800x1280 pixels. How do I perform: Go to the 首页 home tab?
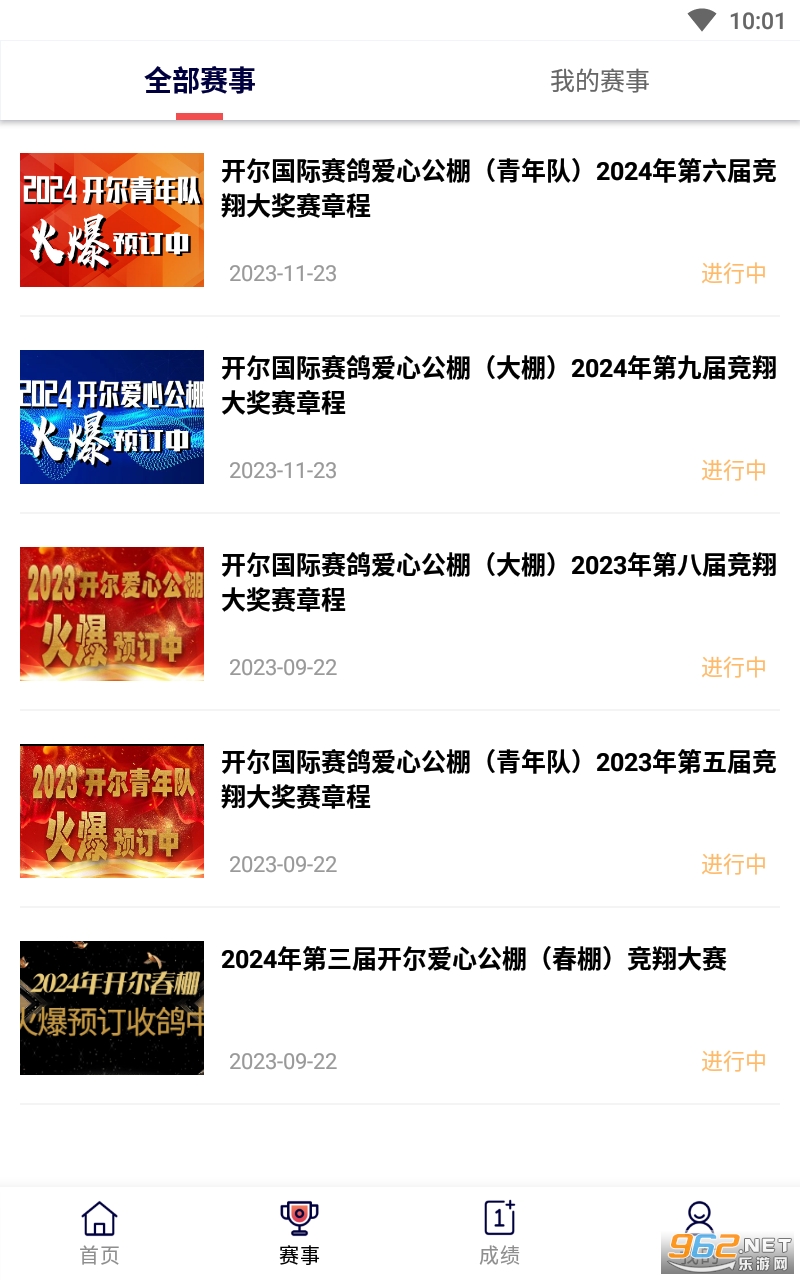pos(99,1233)
